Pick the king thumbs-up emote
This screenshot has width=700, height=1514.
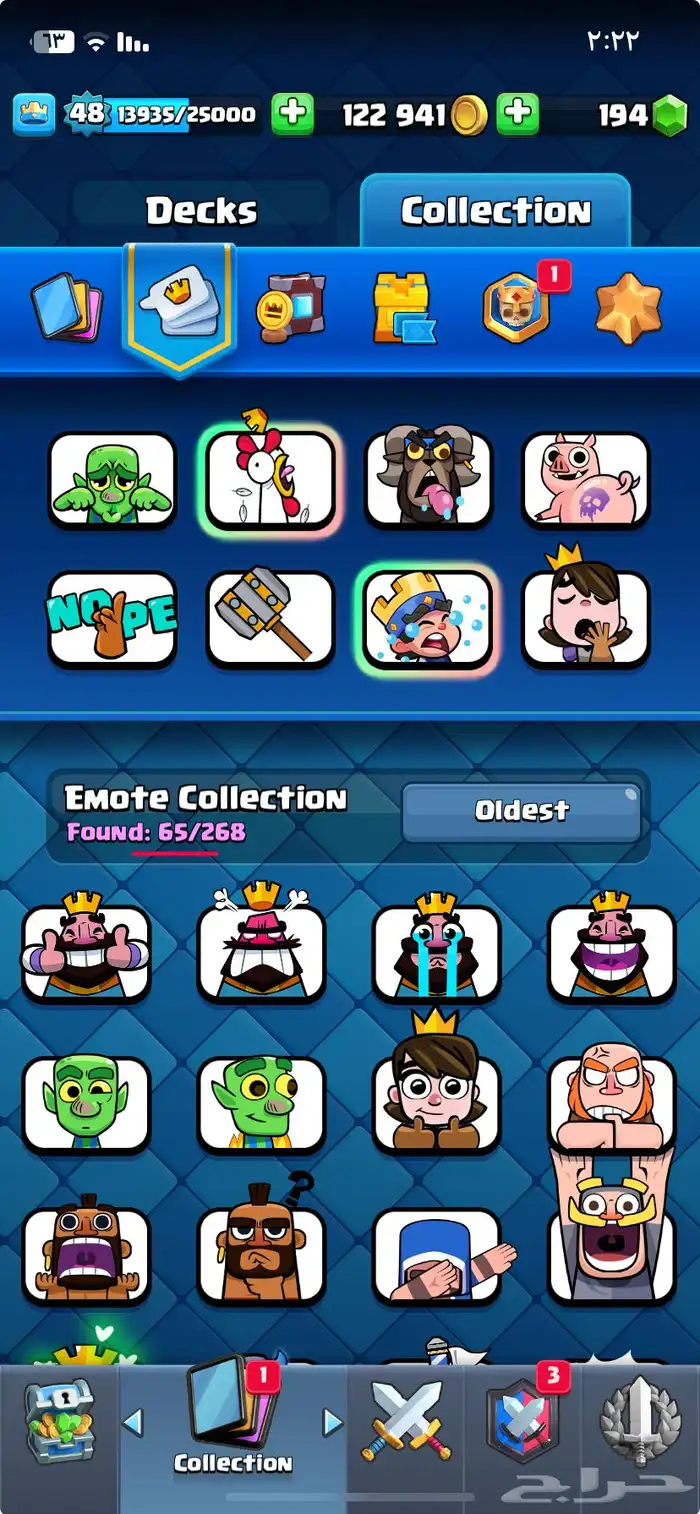tap(86, 952)
